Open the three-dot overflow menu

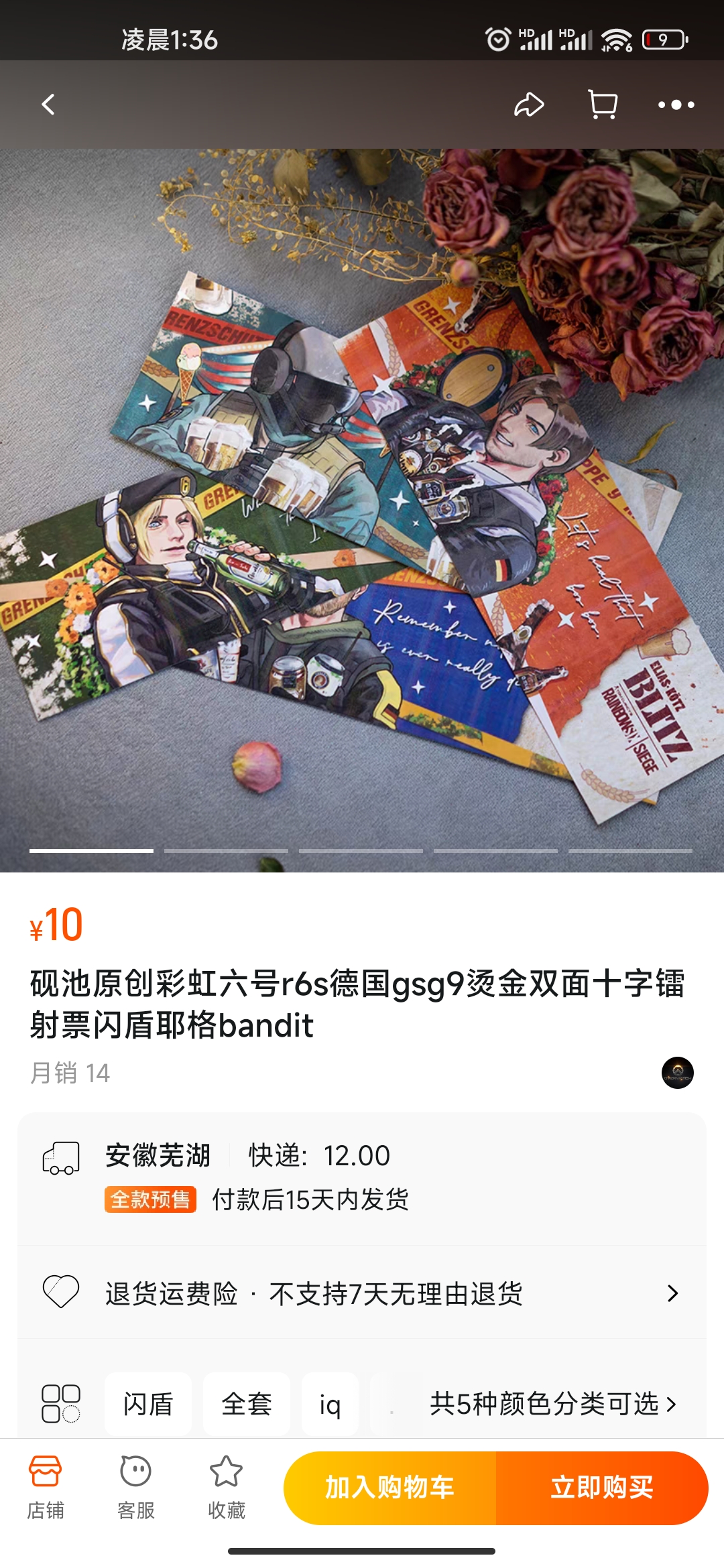click(x=676, y=105)
